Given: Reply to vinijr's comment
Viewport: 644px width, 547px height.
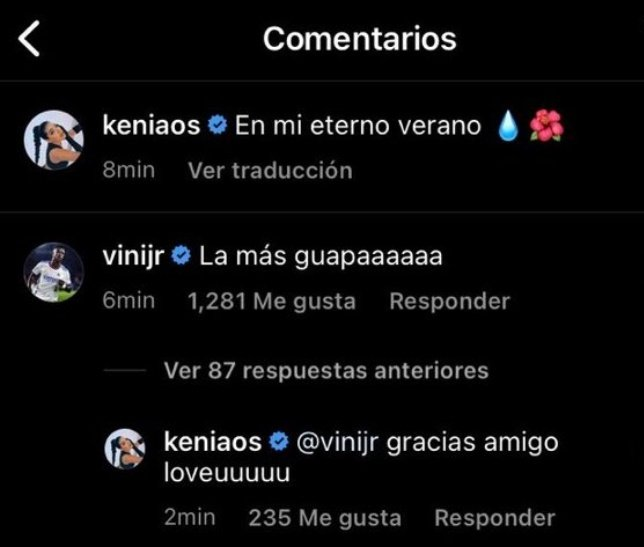Looking at the screenshot, I should (x=449, y=301).
